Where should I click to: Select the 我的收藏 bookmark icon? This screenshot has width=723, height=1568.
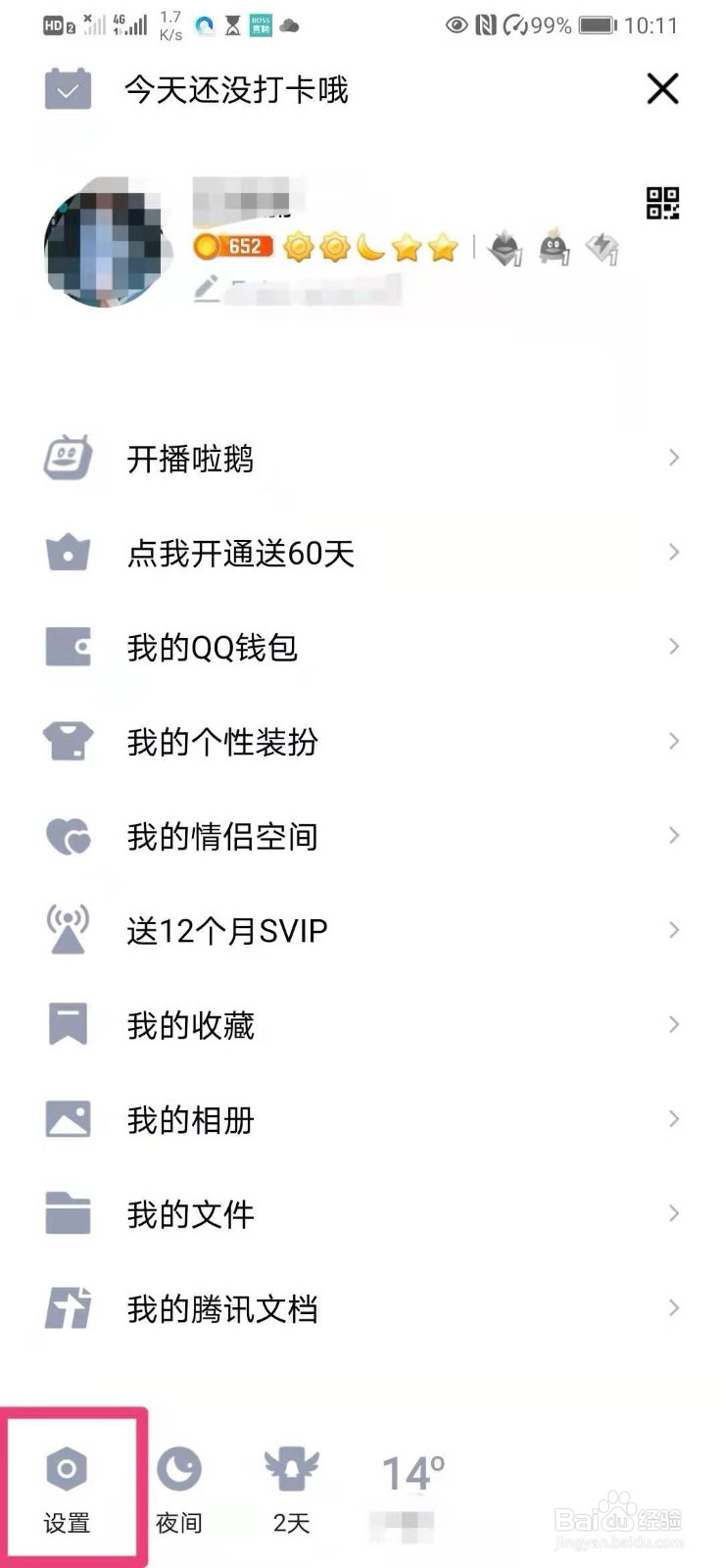[x=68, y=1022]
